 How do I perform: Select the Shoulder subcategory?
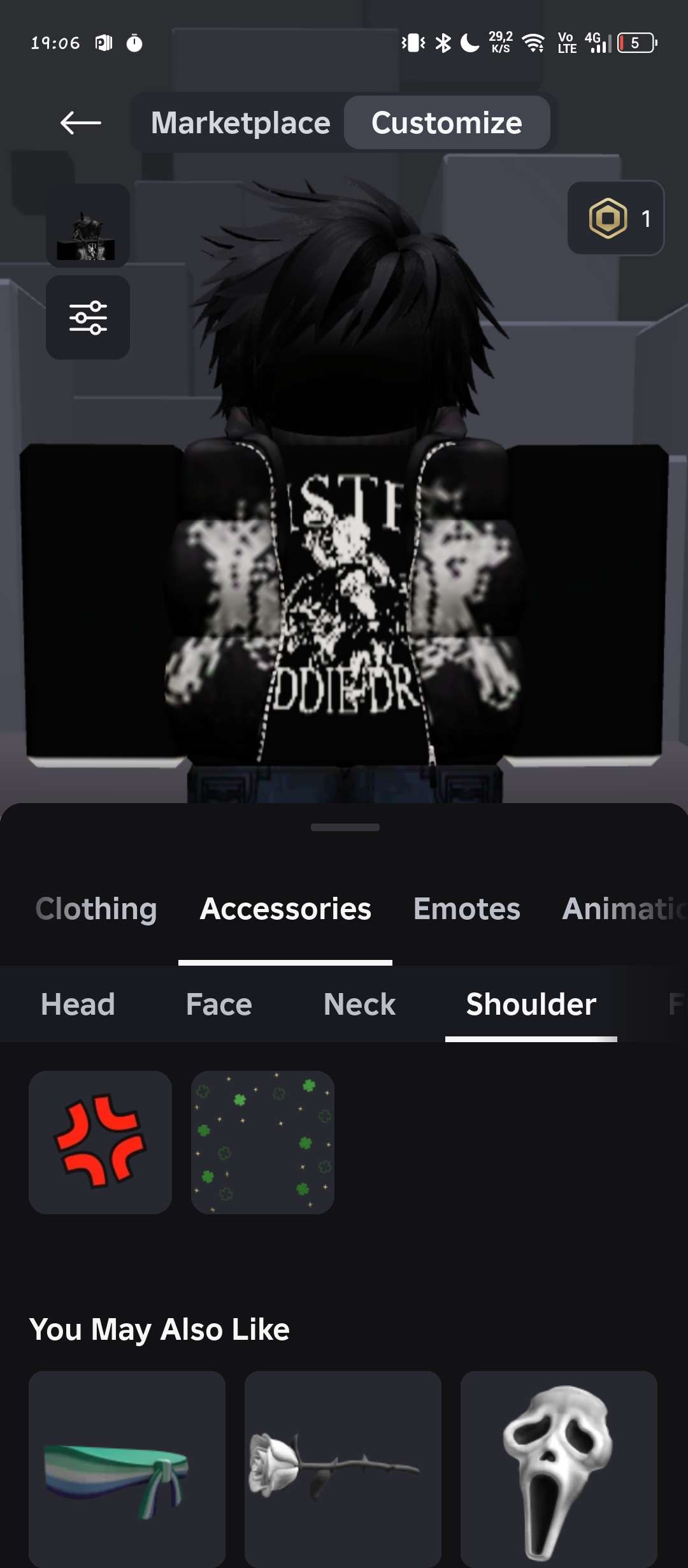(531, 1005)
